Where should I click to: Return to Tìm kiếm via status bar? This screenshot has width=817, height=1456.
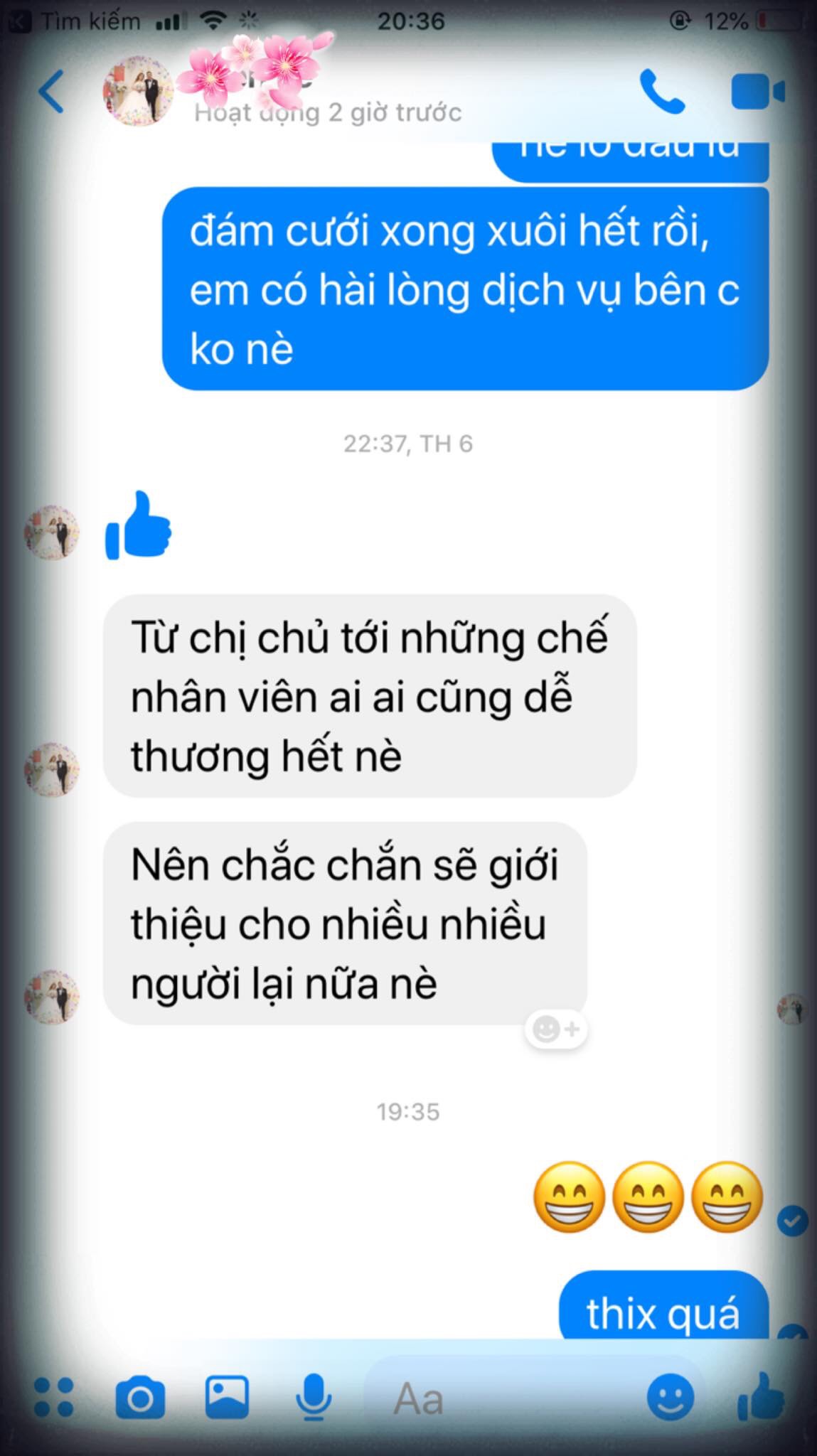tap(75, 21)
